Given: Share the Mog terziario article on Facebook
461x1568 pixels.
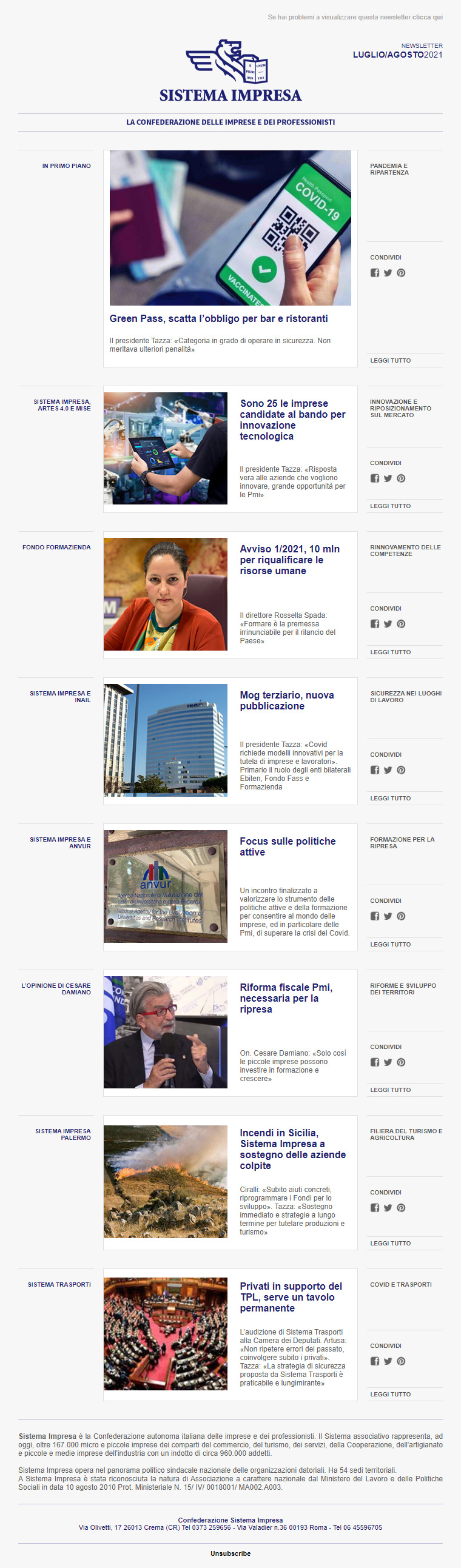Looking at the screenshot, I should (374, 770).
